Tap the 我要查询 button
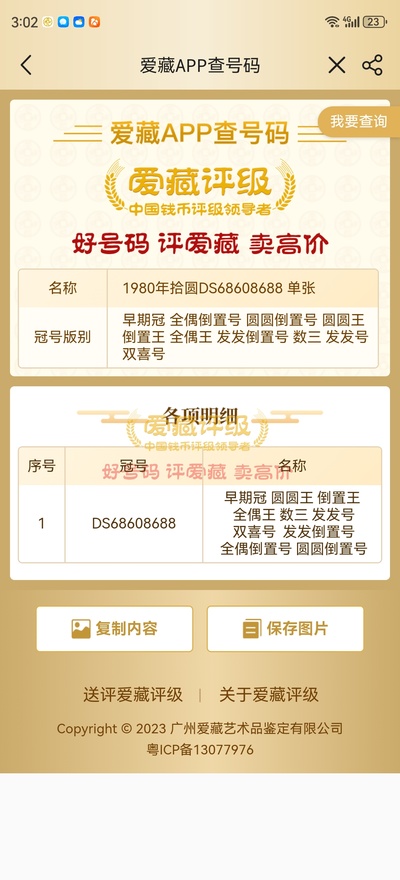Image resolution: width=400 pixels, height=880 pixels. 358,121
